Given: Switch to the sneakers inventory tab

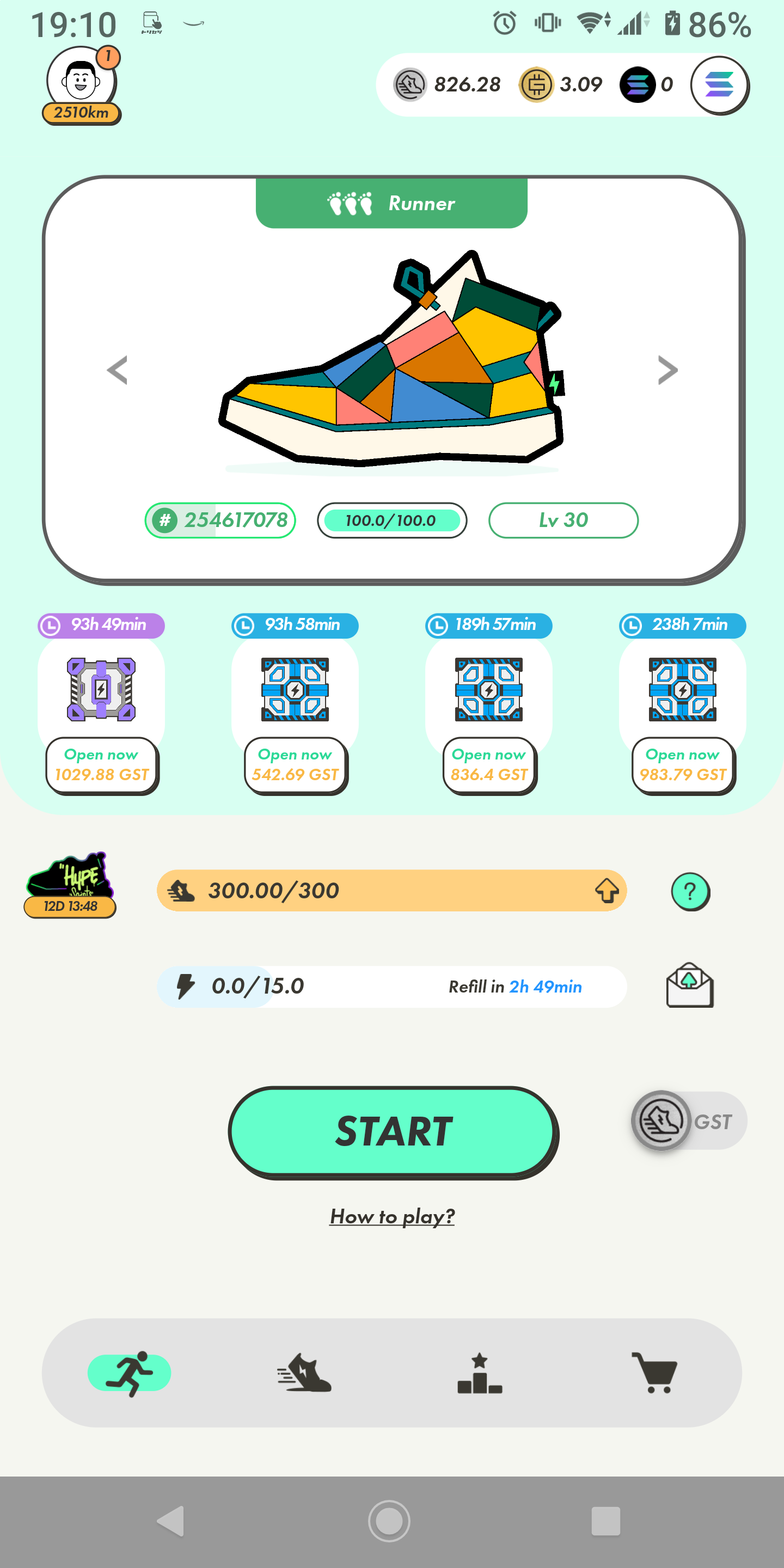Looking at the screenshot, I should [x=304, y=1373].
